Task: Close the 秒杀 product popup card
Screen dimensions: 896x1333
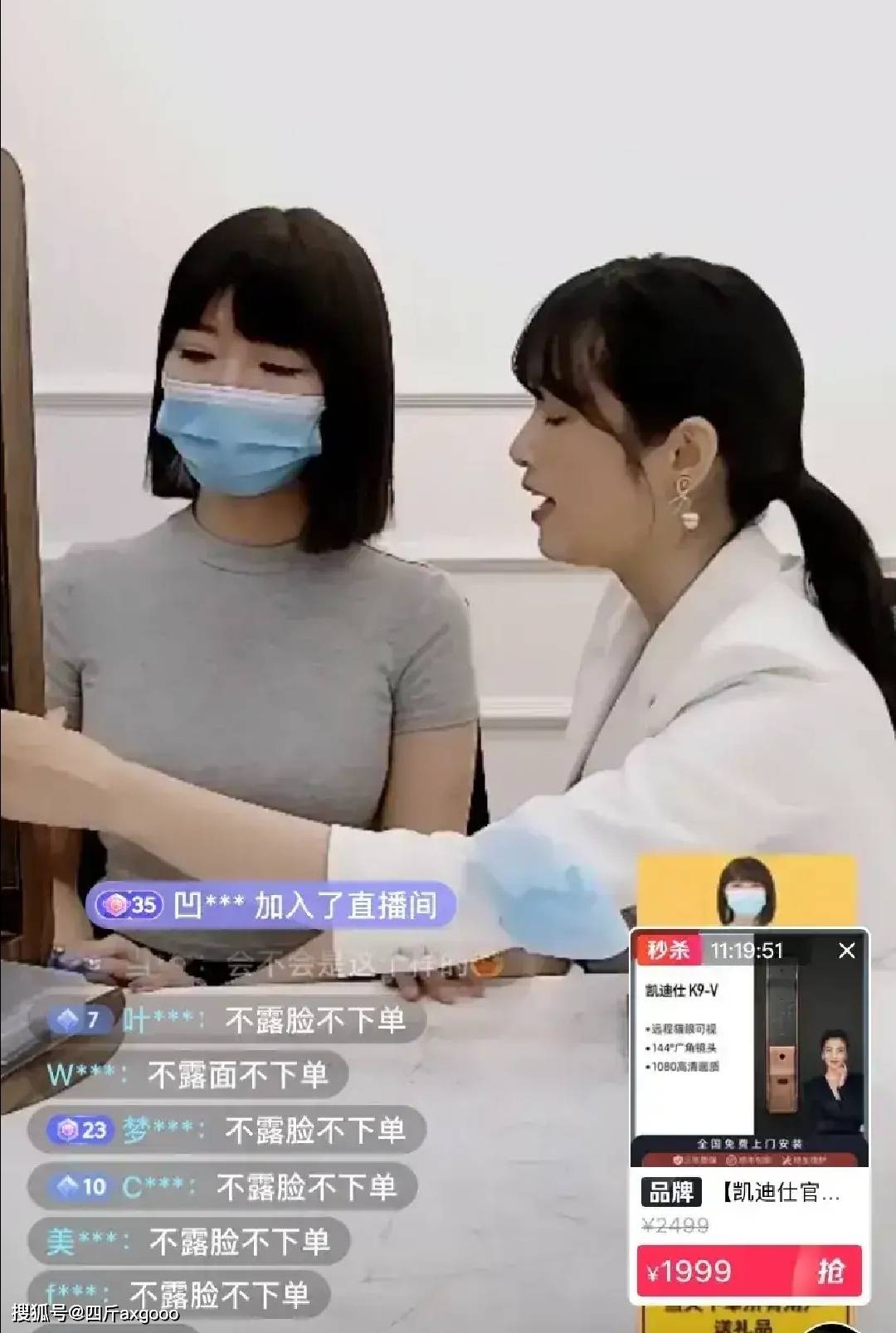Action: (846, 951)
